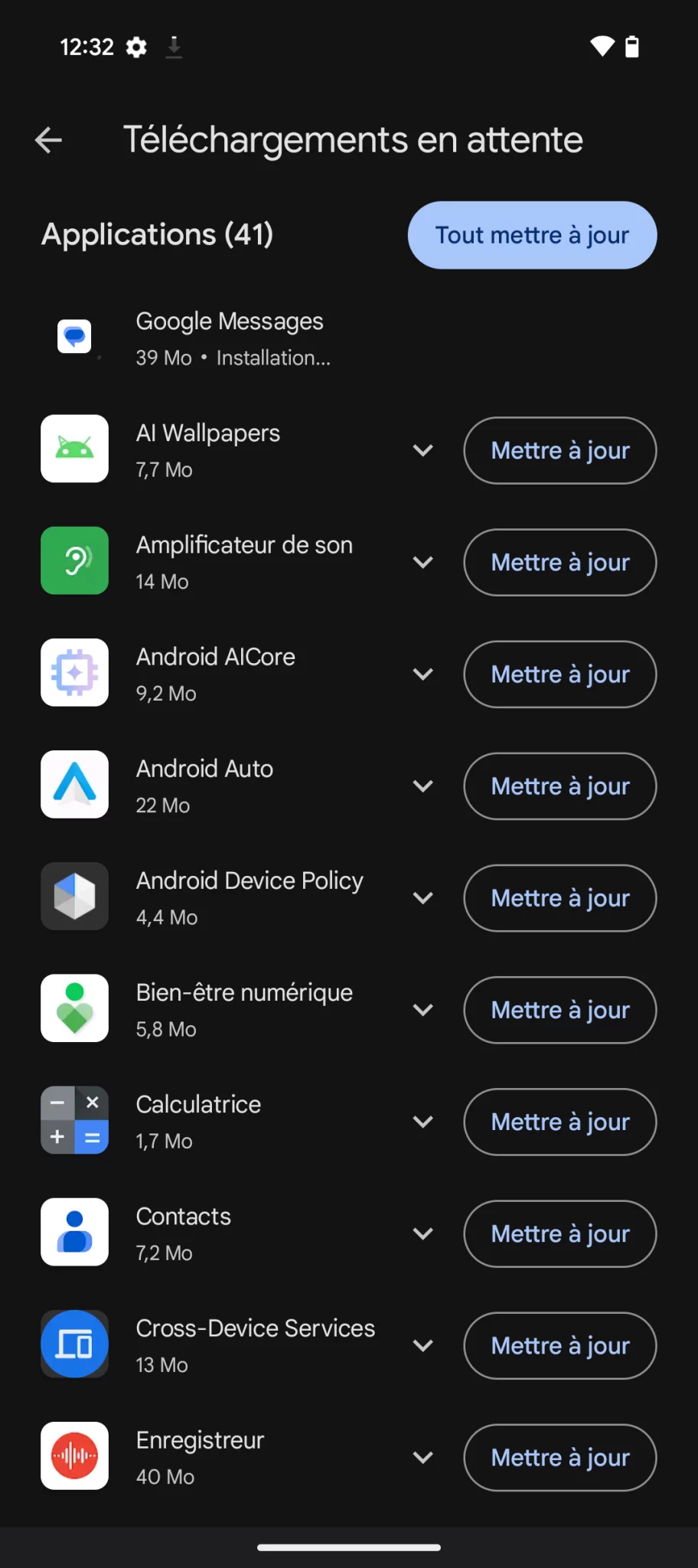This screenshot has width=698, height=1568.
Task: Go back using the top arrow
Action: click(48, 140)
